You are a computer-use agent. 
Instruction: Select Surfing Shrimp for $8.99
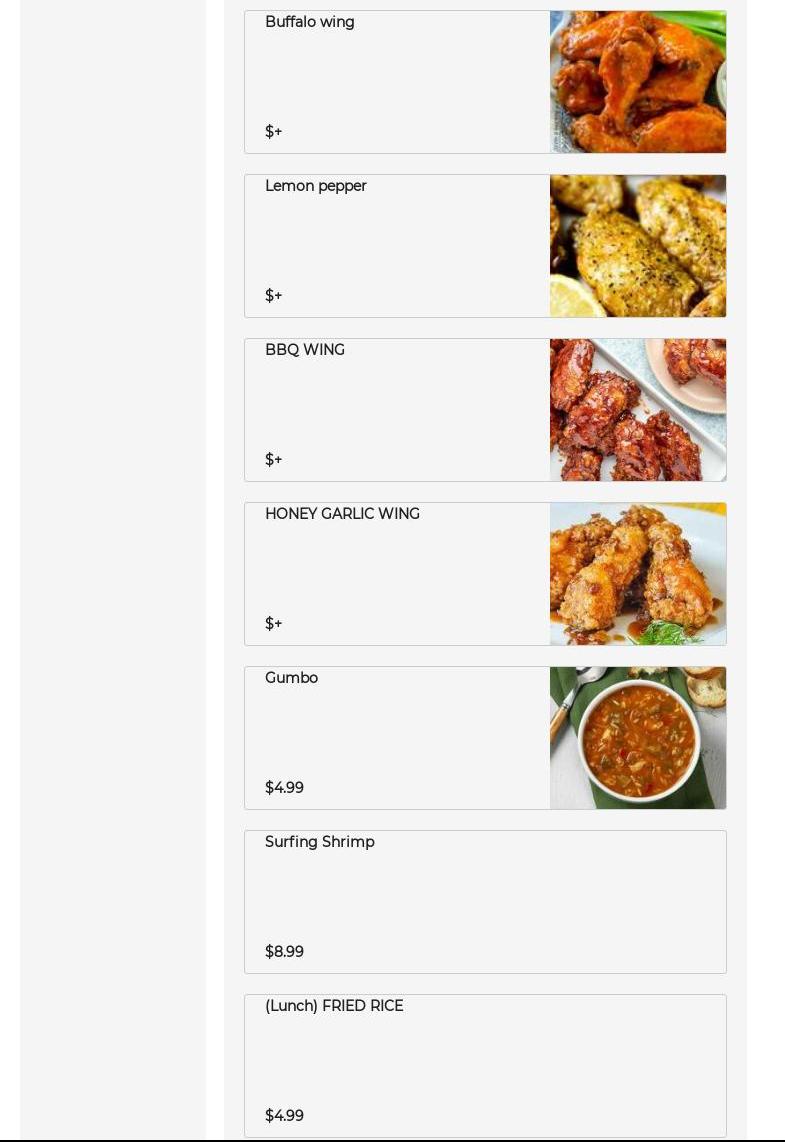[485, 902]
